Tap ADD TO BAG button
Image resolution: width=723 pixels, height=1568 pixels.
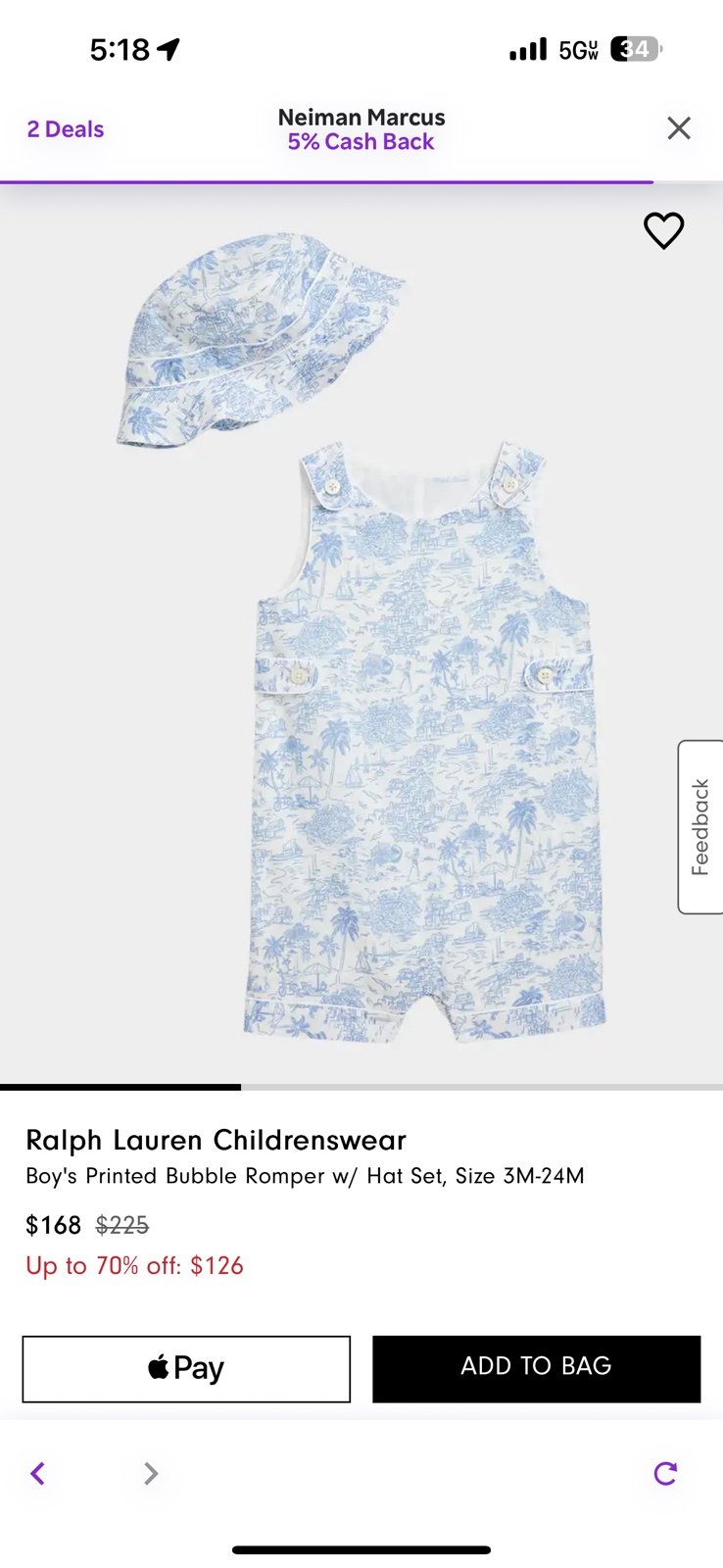(536, 1368)
